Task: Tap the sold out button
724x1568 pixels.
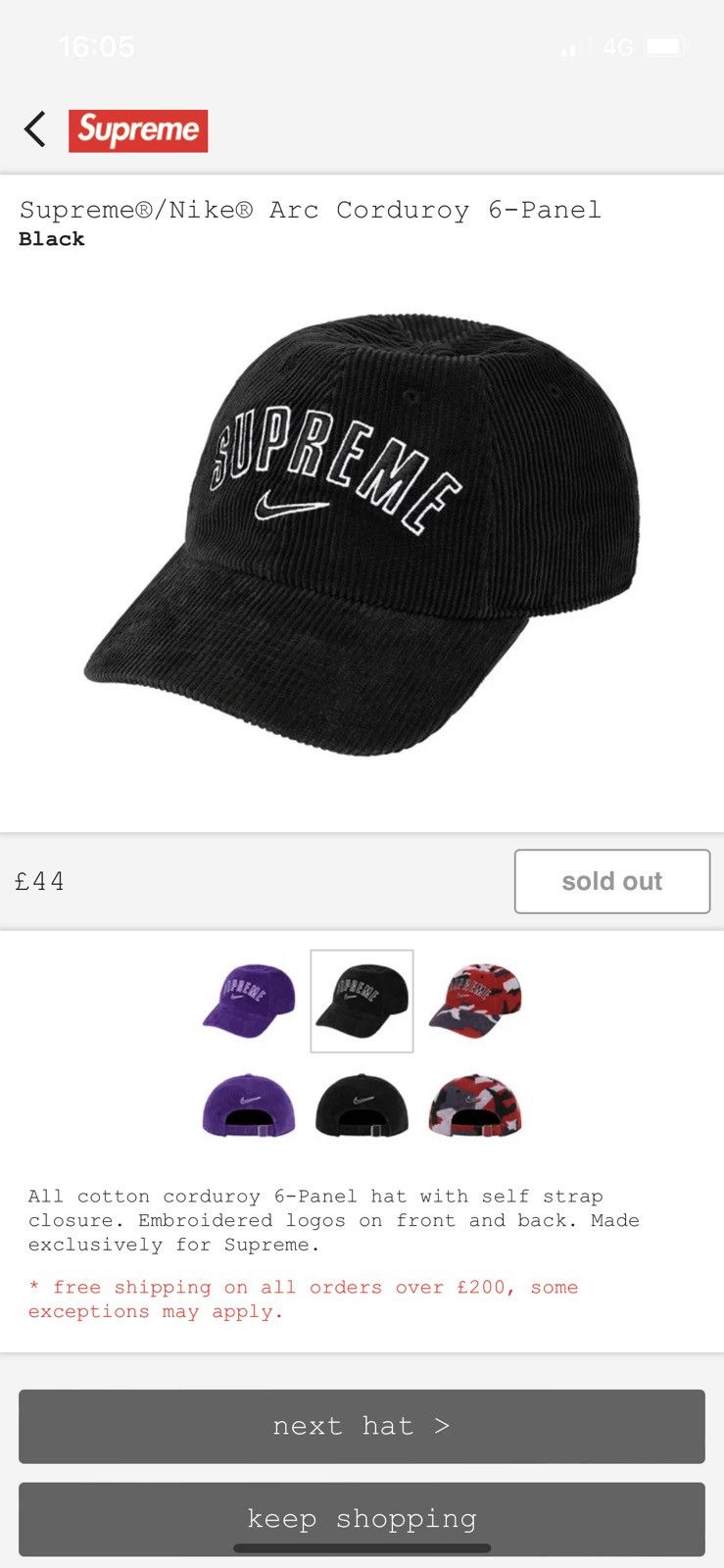Action: tap(611, 881)
